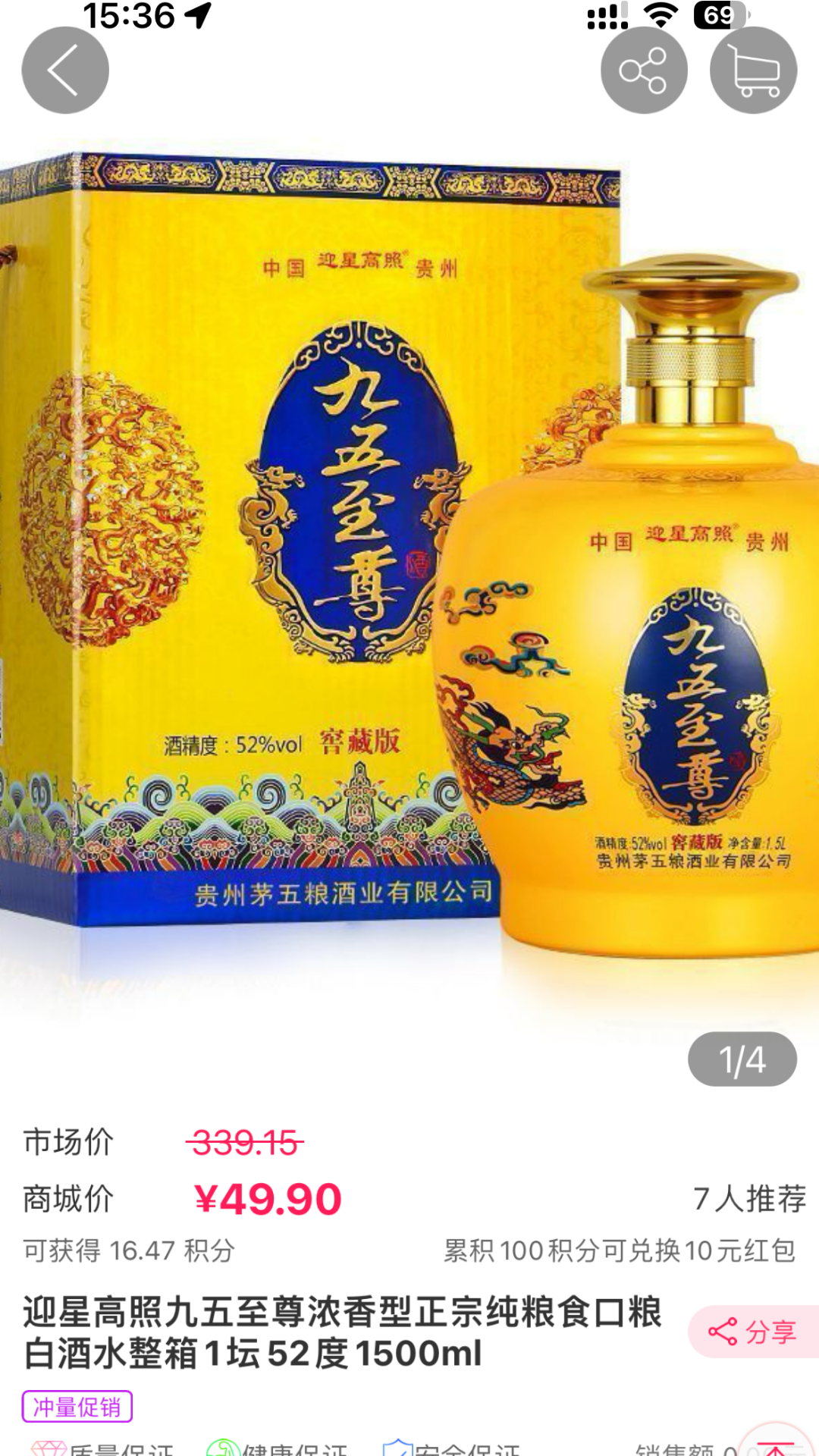Go back using the arrow button

(x=65, y=71)
